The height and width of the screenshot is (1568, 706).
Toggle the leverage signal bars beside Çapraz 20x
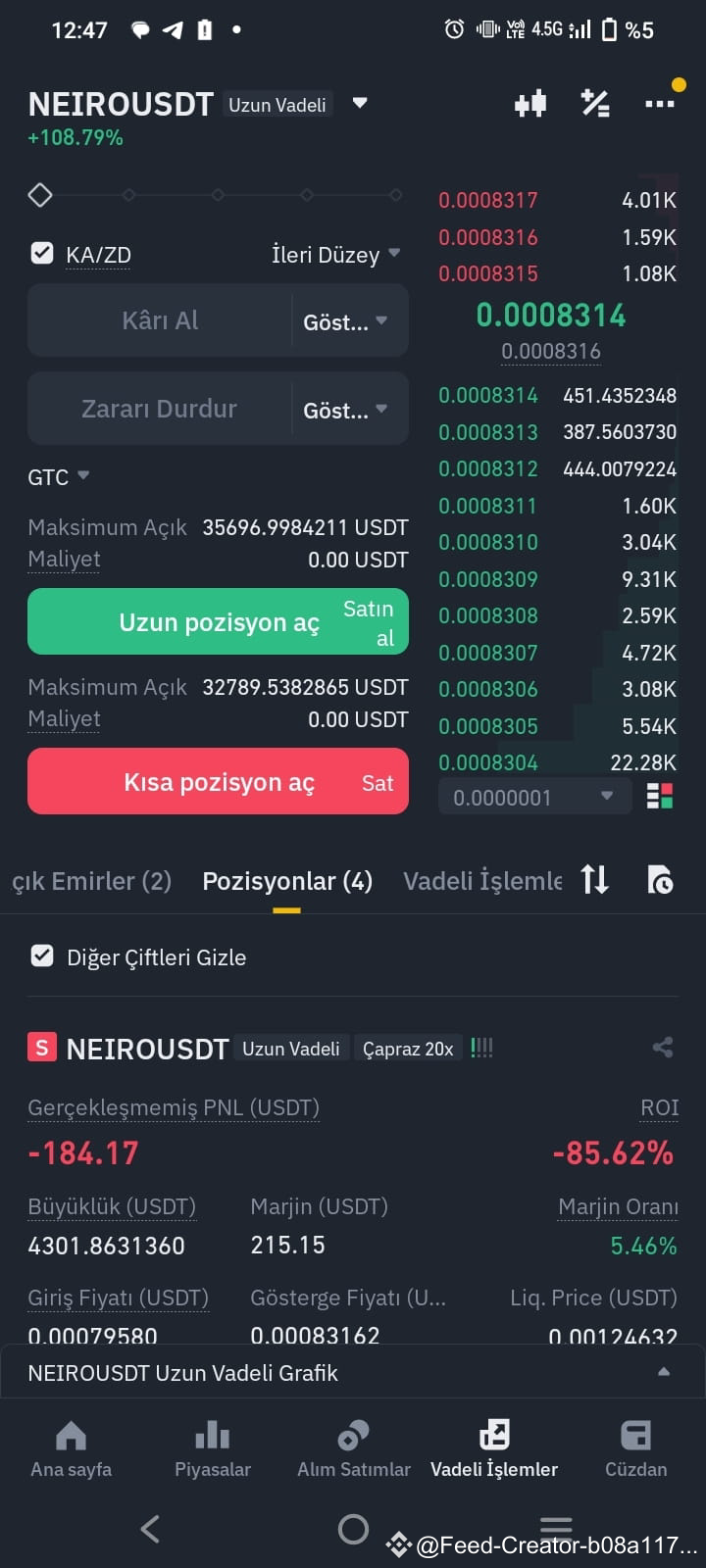coord(480,1048)
